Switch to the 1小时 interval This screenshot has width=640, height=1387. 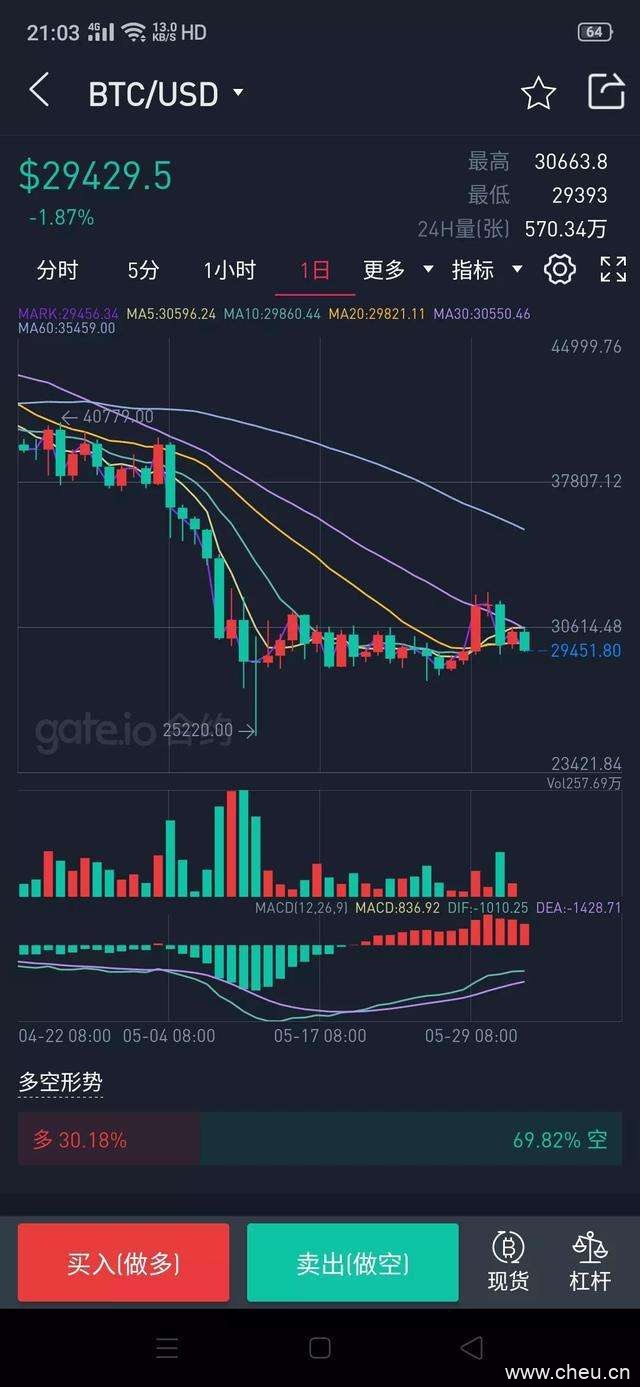[230, 270]
